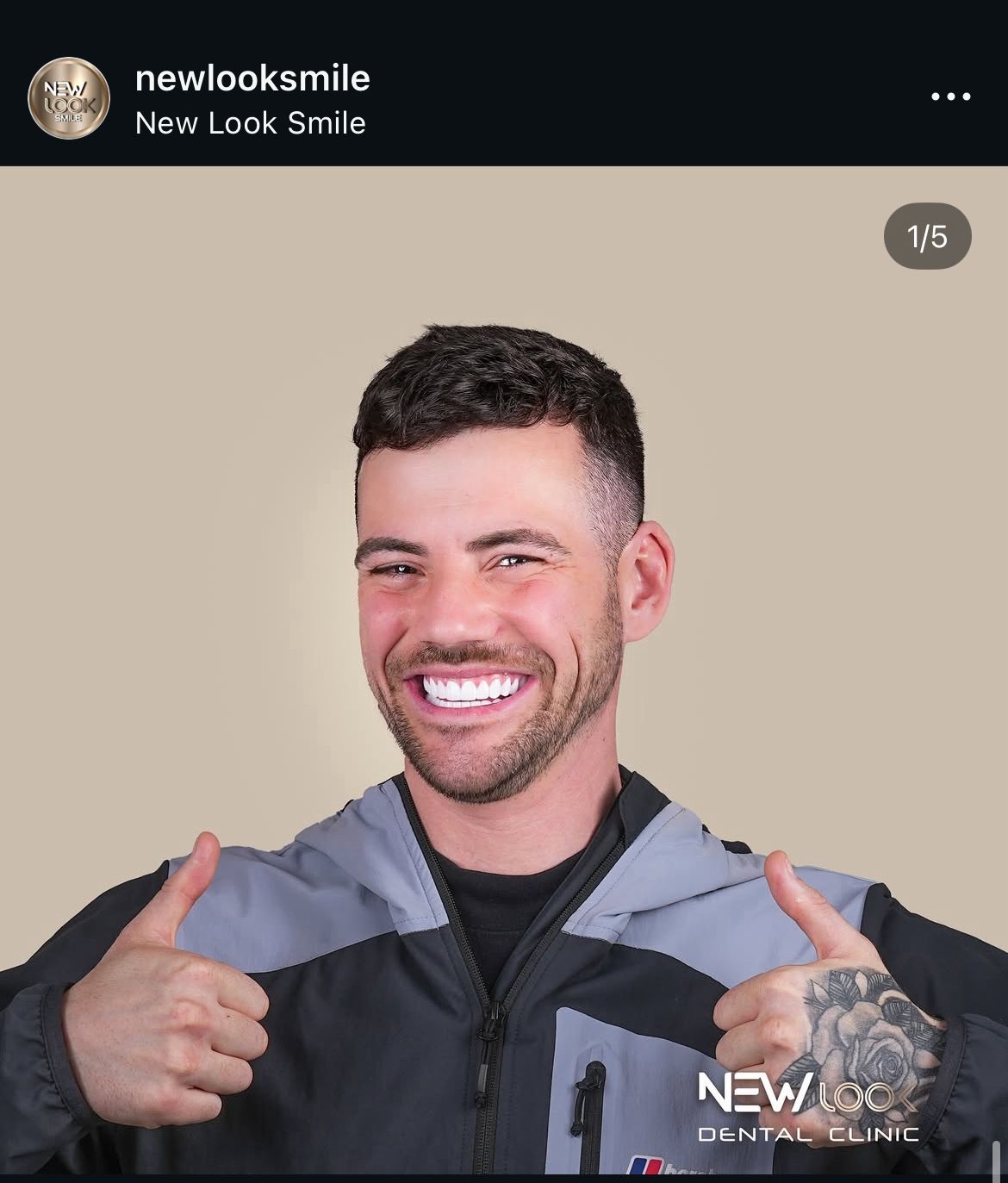The image size is (1008, 1183).
Task: Tap the post photo
Action: (x=504, y=672)
